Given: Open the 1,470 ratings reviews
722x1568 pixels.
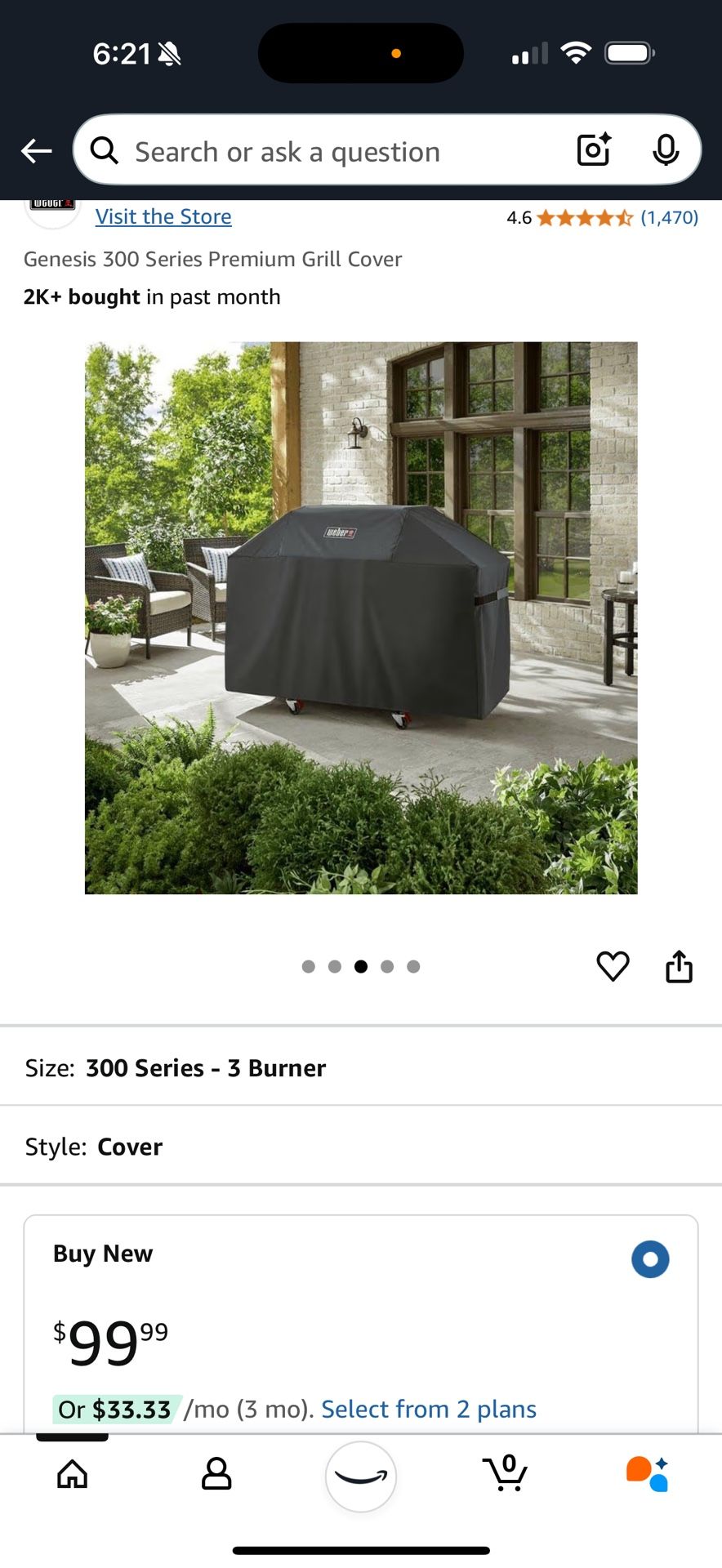Looking at the screenshot, I should [669, 217].
